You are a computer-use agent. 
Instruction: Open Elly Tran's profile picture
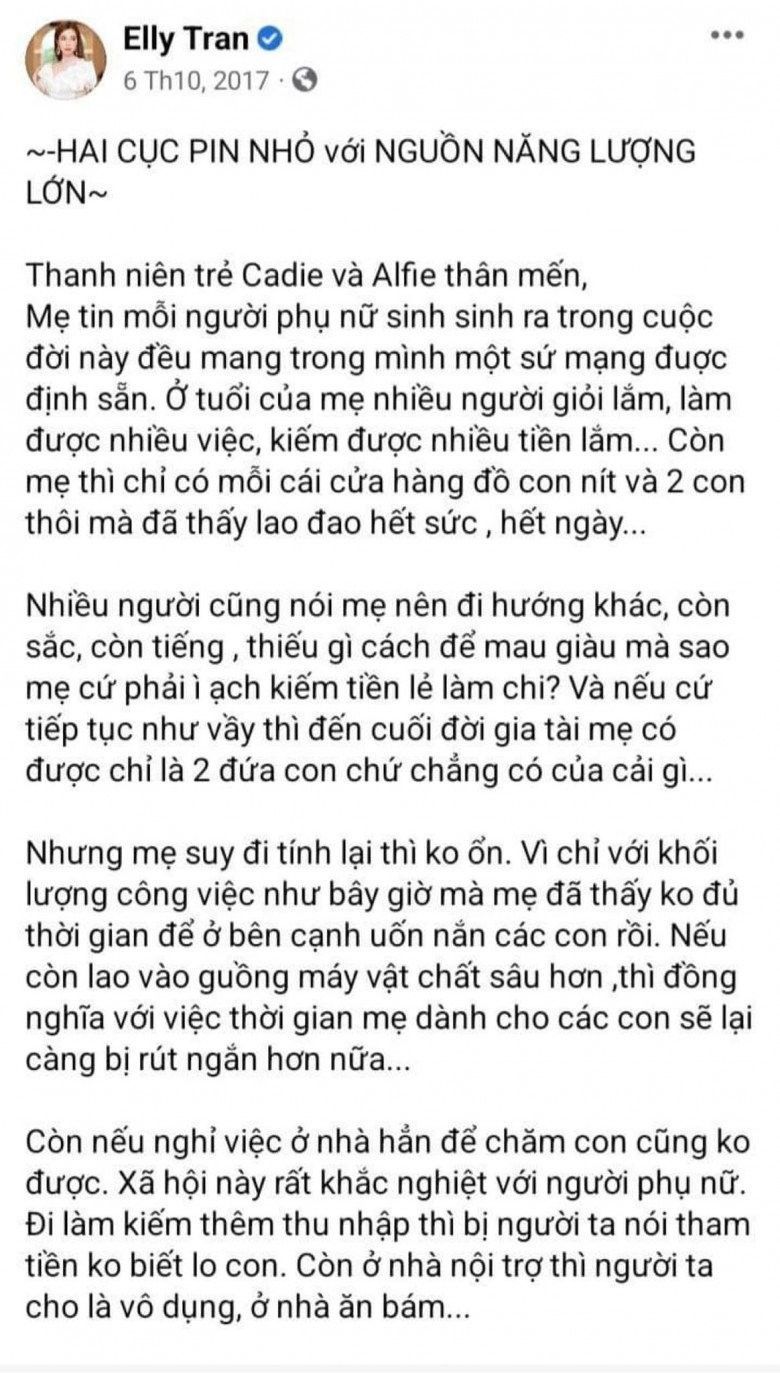click(x=66, y=60)
